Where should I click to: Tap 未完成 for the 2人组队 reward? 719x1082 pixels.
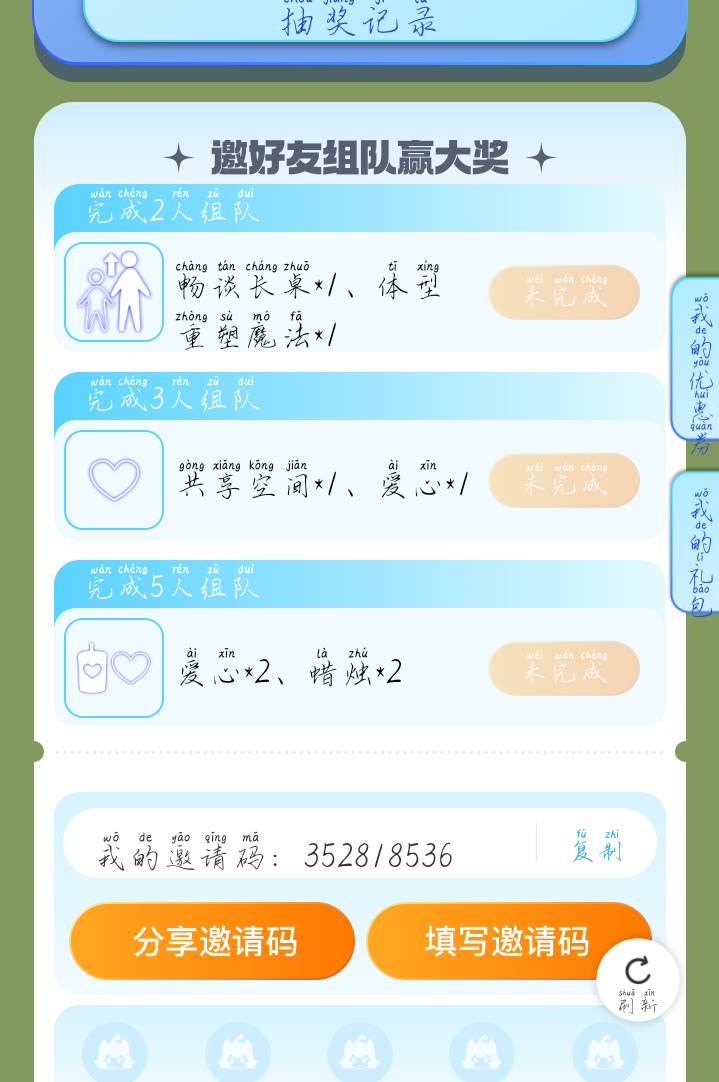(x=564, y=293)
